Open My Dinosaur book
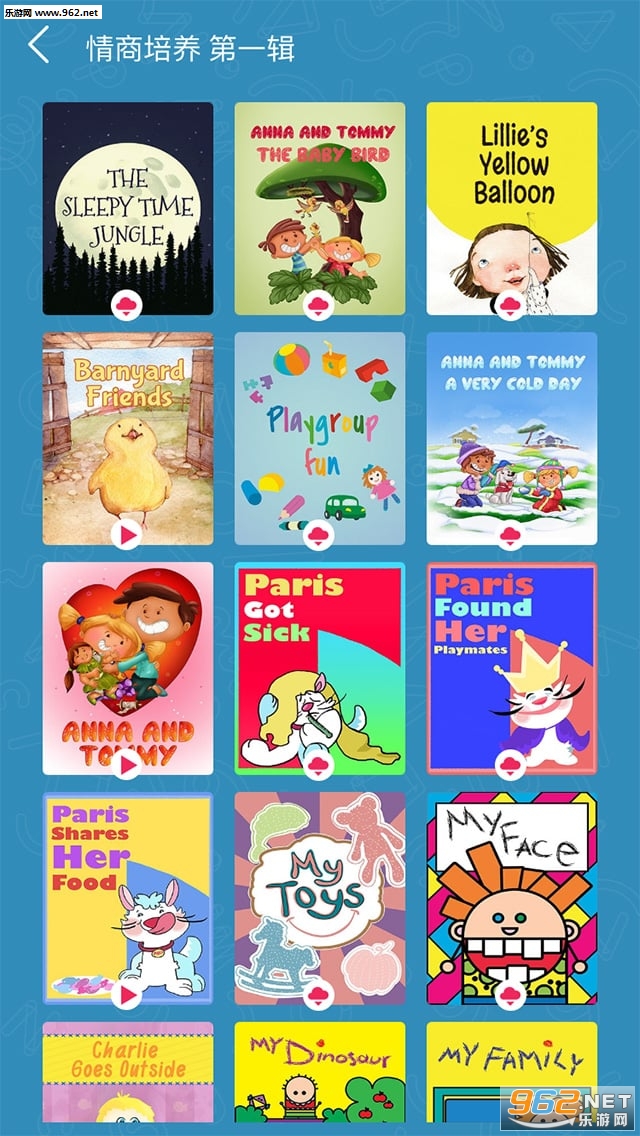640x1136 pixels. (x=320, y=1072)
